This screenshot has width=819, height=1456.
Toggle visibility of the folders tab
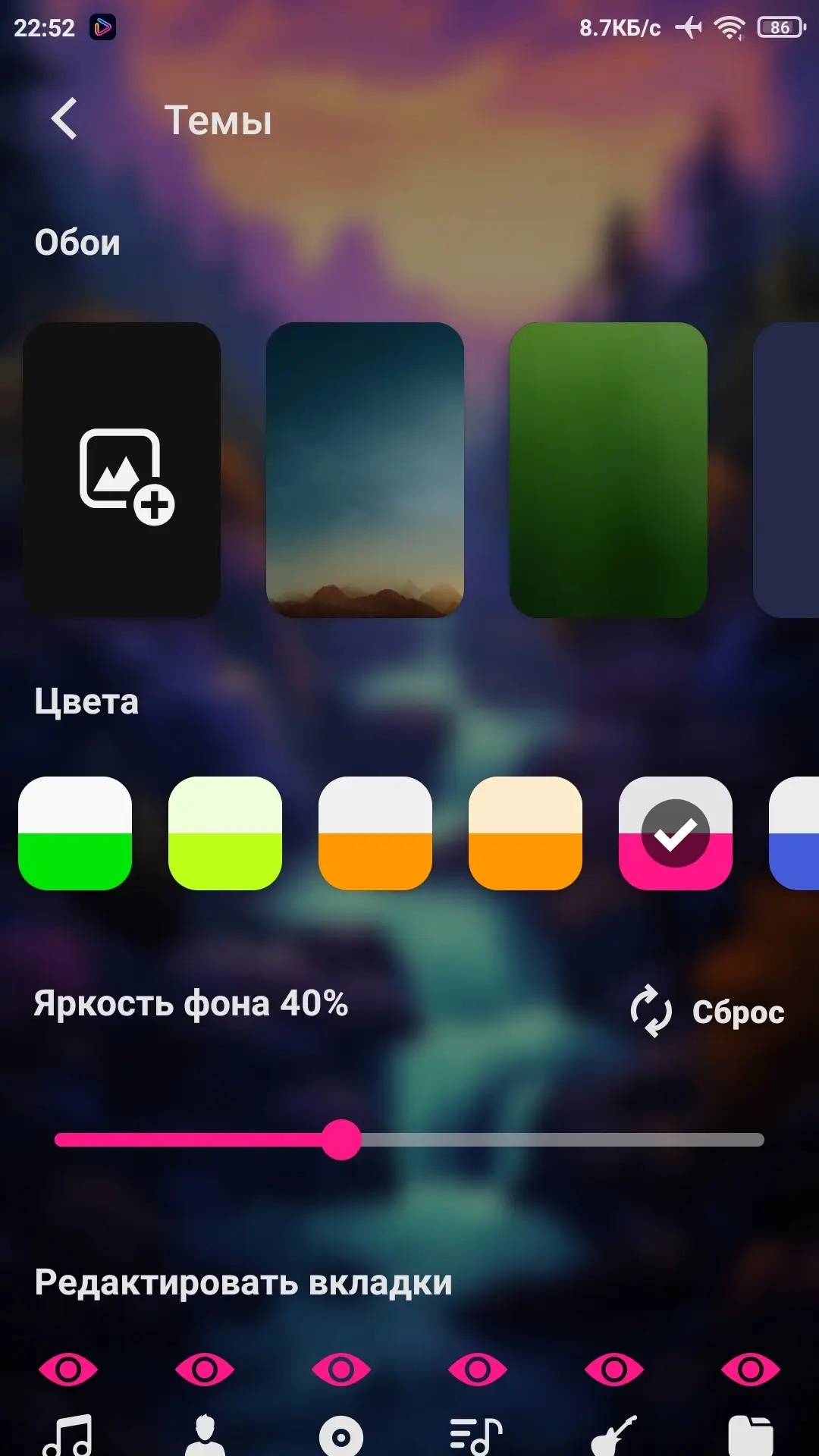coord(751,1370)
